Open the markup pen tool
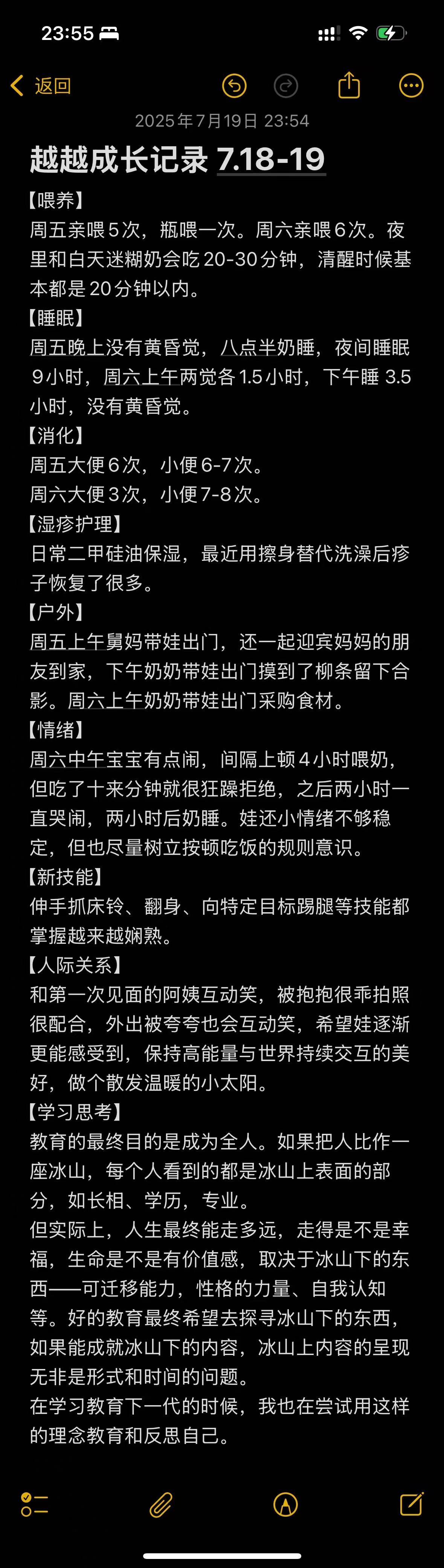The image size is (444, 1568). [286, 1505]
